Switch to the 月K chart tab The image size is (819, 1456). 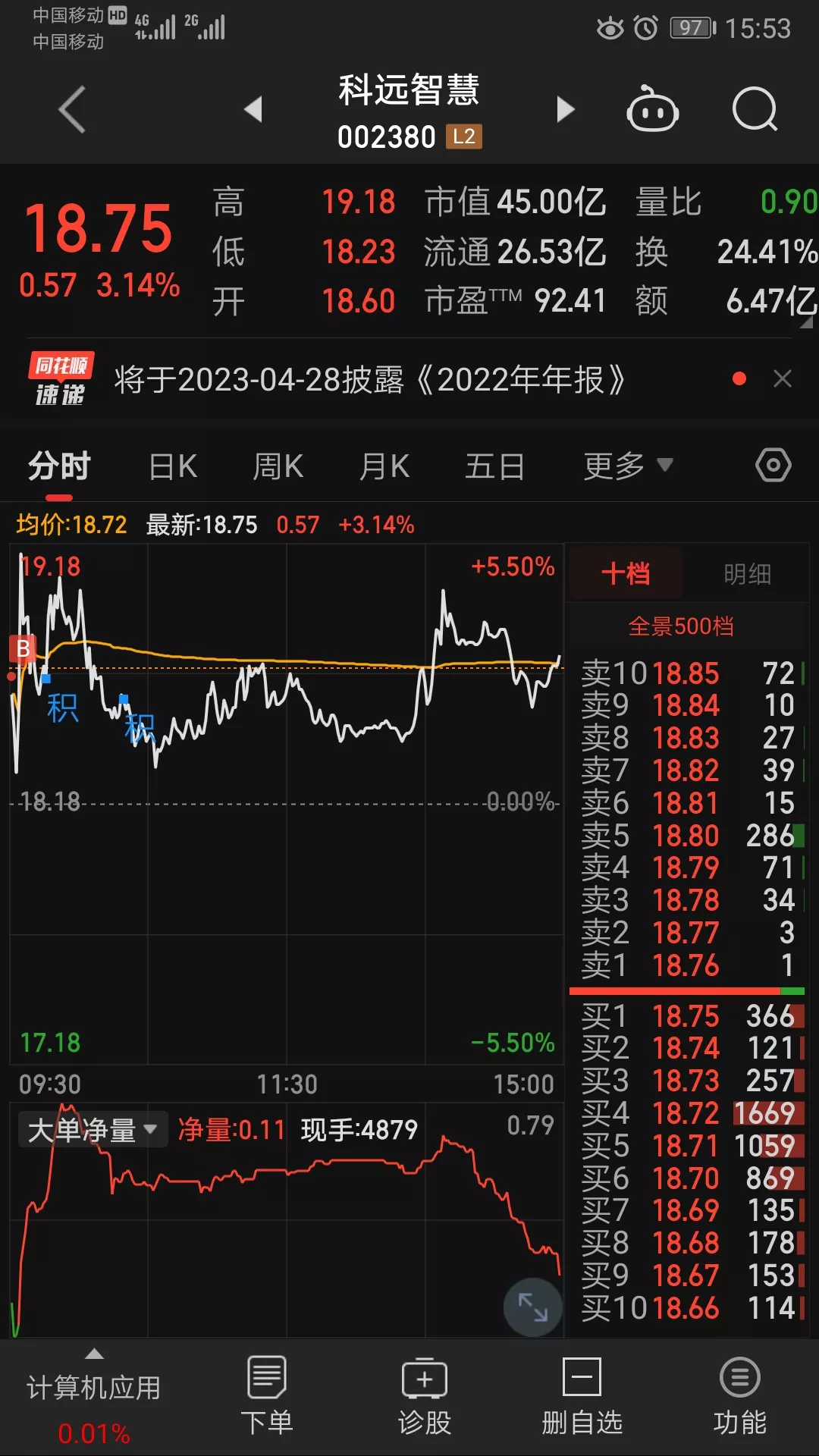(x=384, y=466)
